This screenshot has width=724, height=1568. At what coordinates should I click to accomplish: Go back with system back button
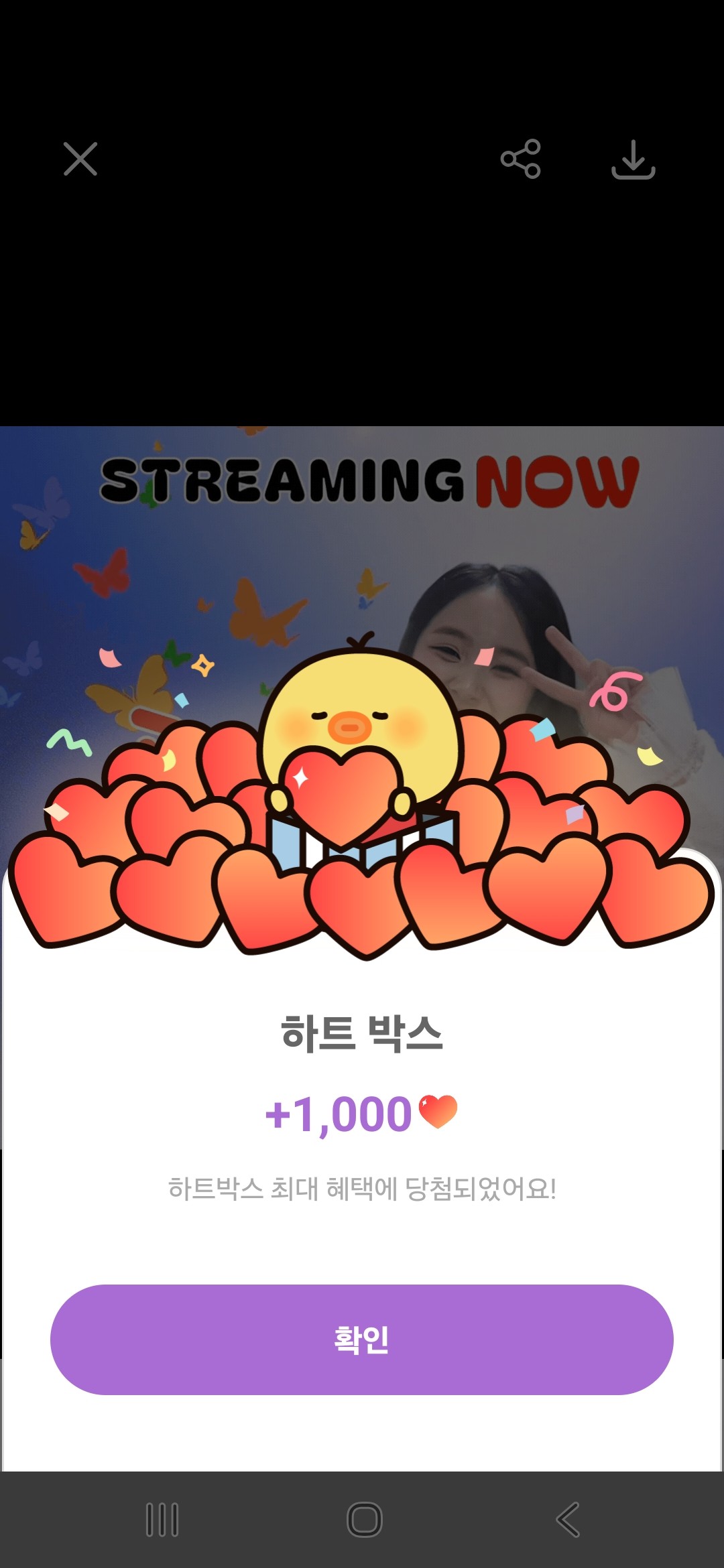coord(567,1519)
